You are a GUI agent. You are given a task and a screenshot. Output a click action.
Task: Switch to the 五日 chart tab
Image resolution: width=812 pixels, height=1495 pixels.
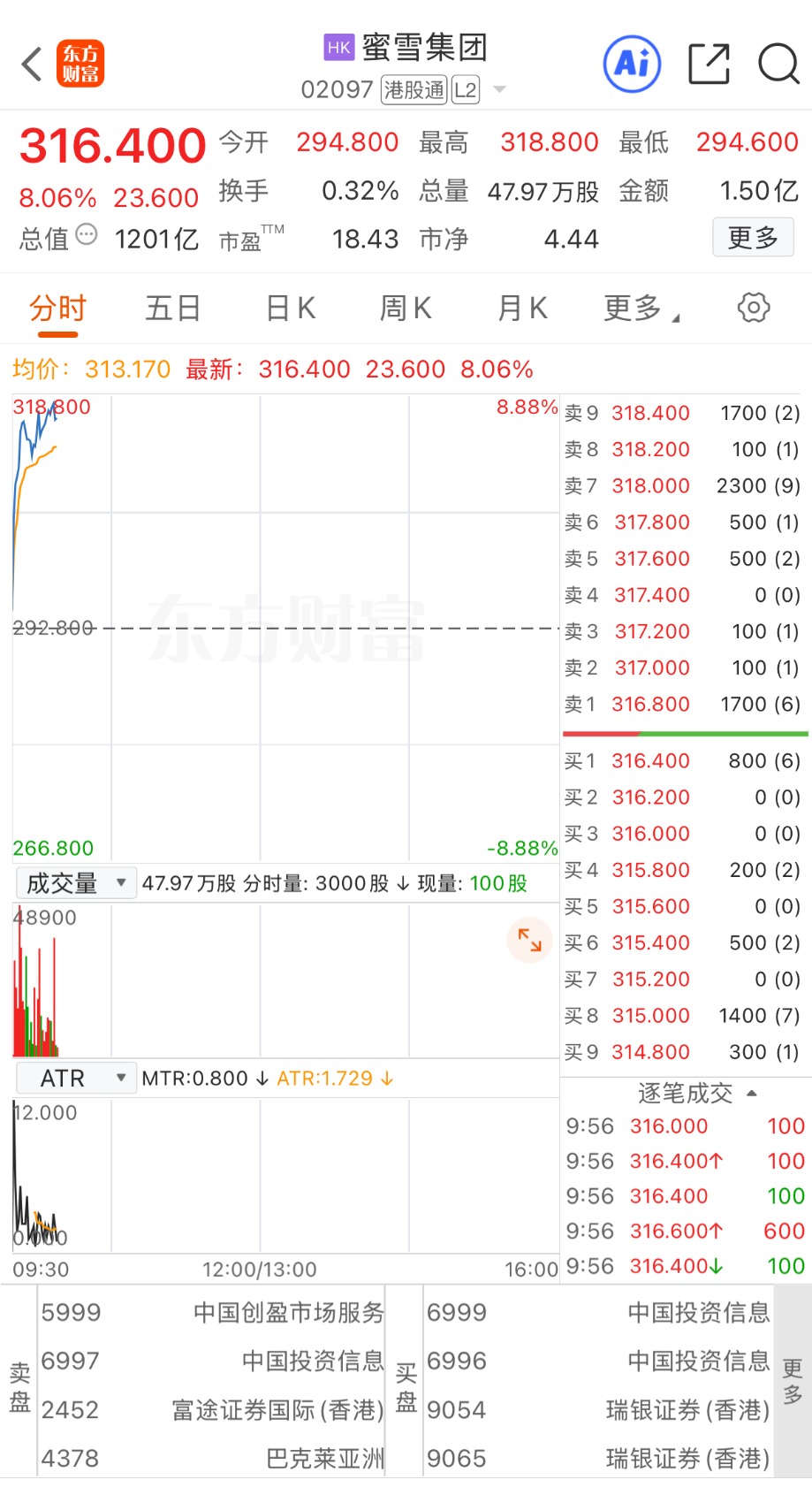[x=172, y=309]
